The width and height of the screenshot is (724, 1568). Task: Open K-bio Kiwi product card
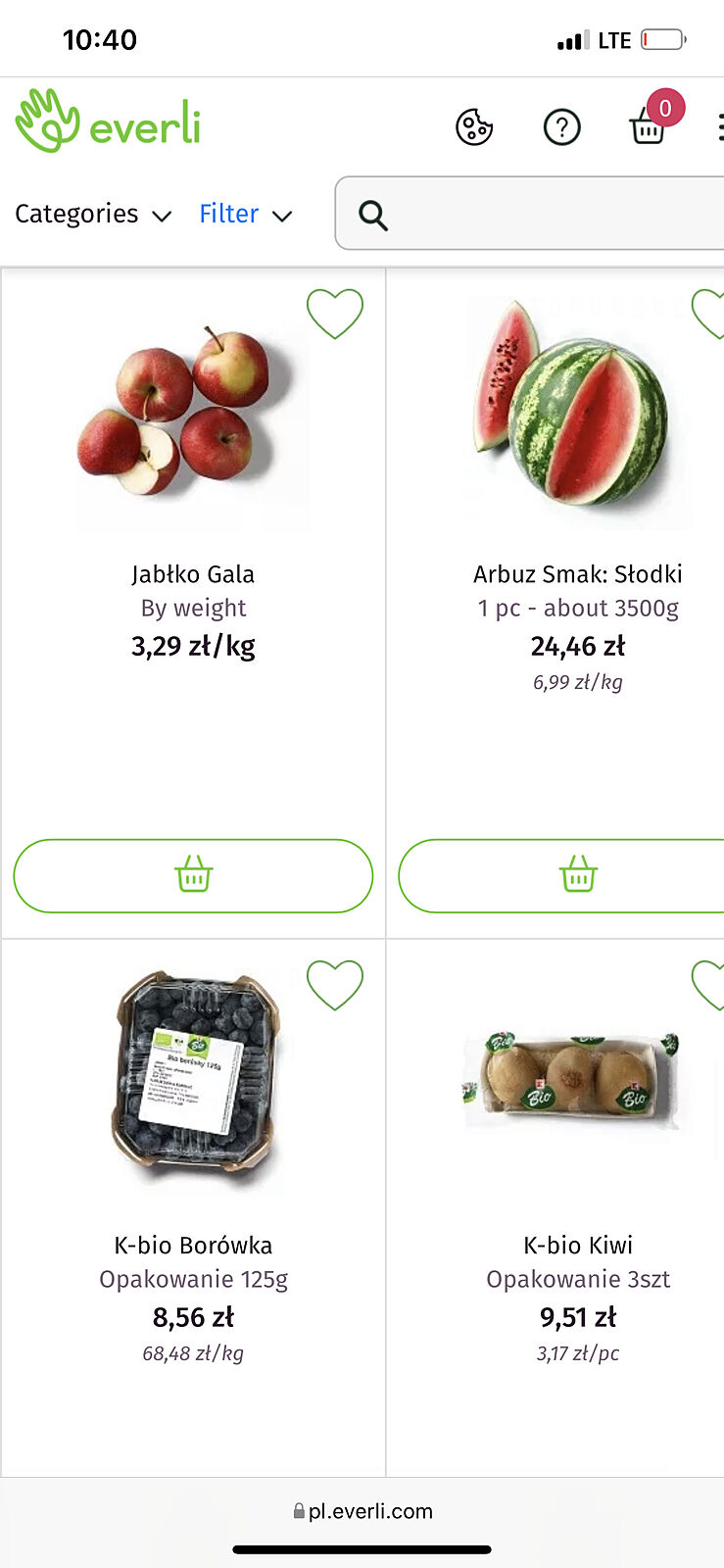(577, 1246)
